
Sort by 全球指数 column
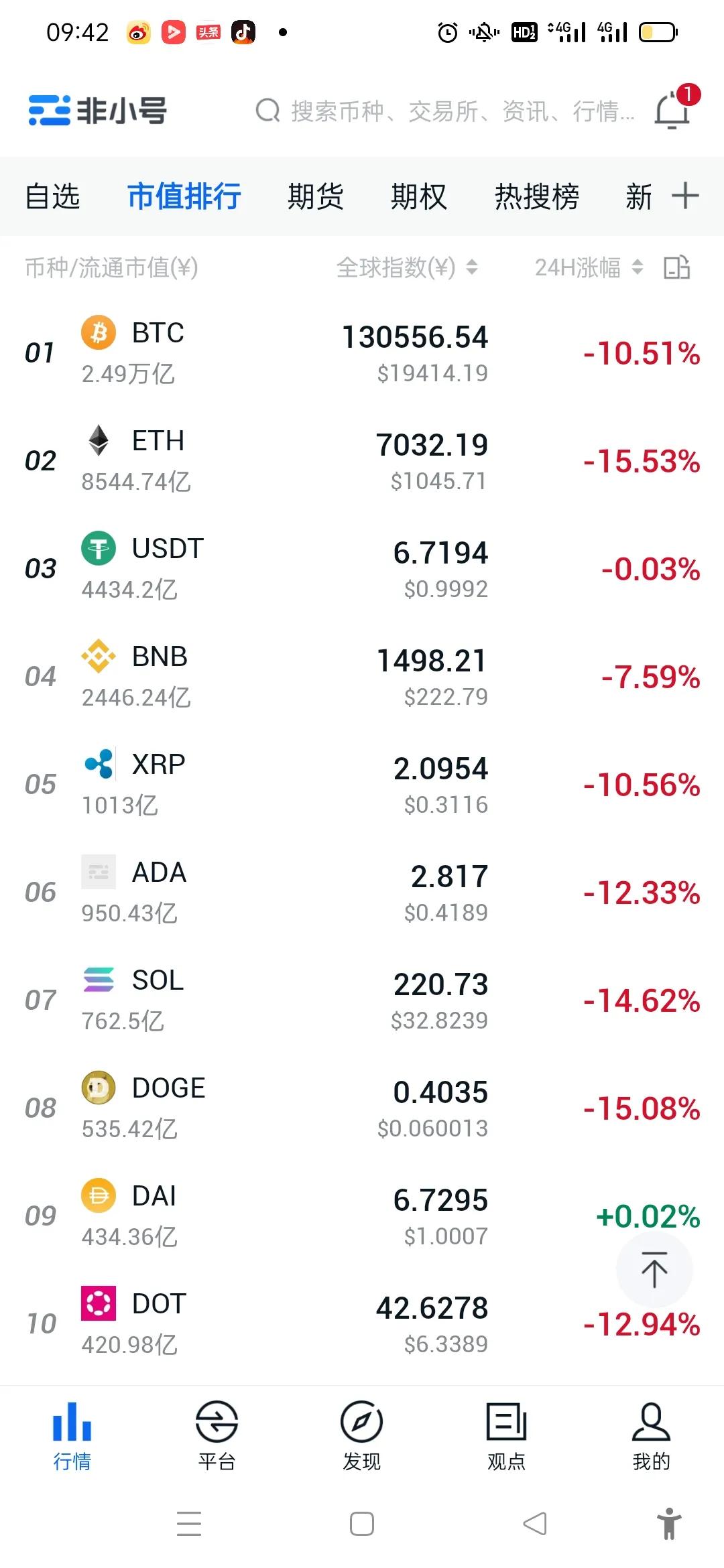(407, 267)
